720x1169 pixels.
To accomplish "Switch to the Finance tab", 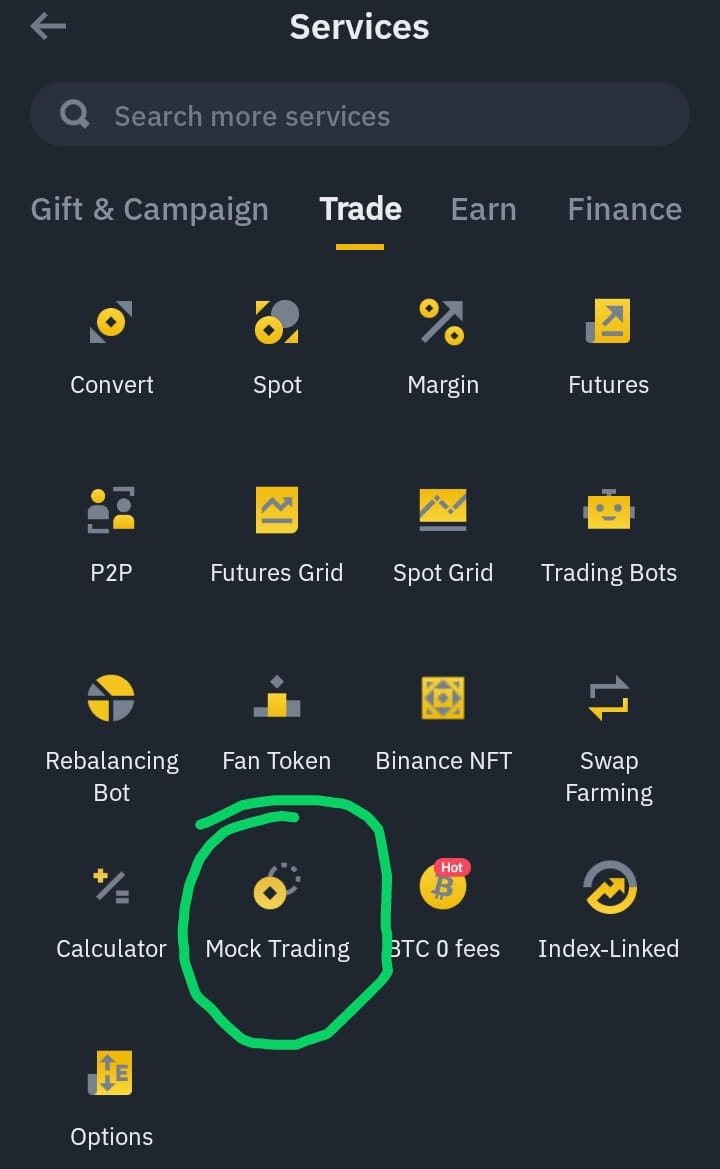I will [624, 209].
